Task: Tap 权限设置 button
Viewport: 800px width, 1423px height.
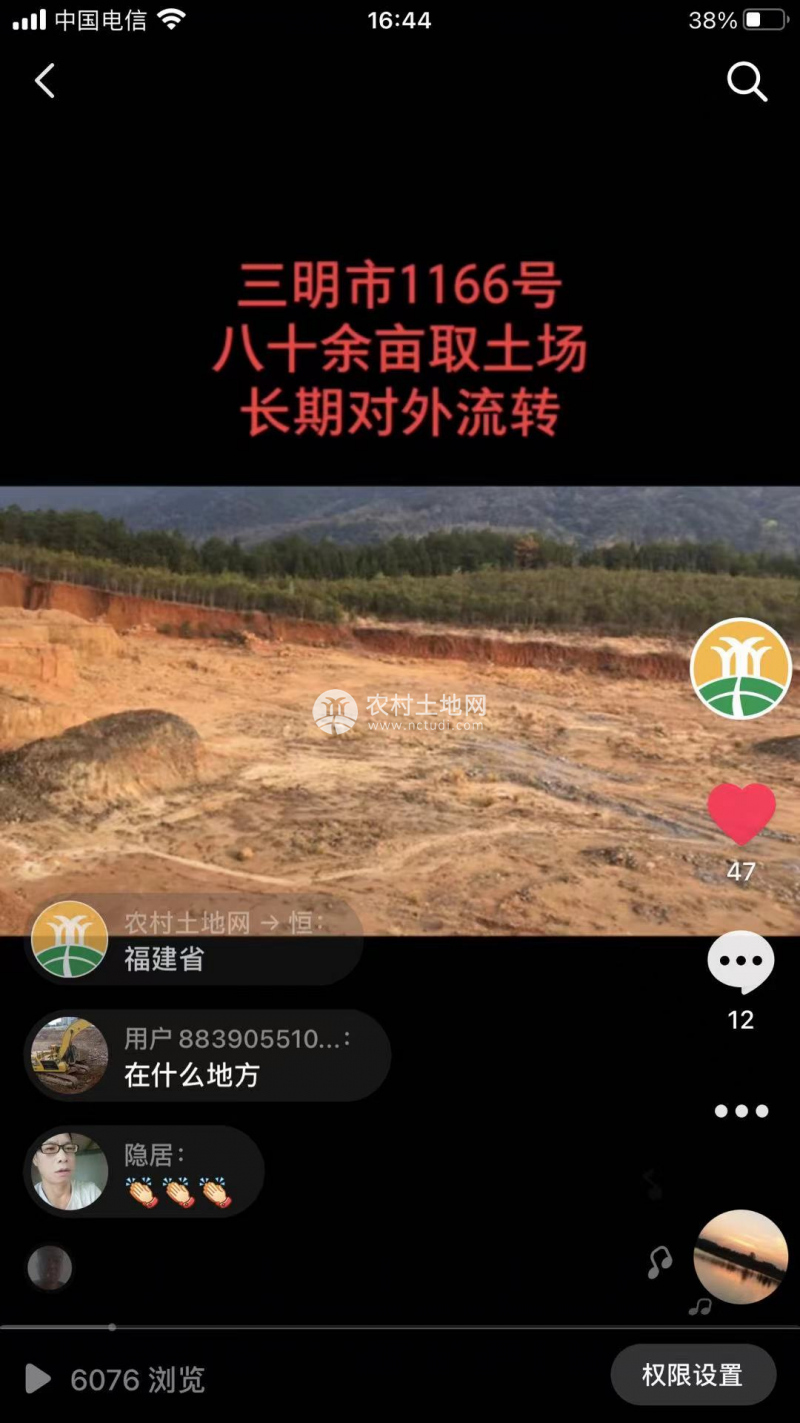Action: (692, 1375)
